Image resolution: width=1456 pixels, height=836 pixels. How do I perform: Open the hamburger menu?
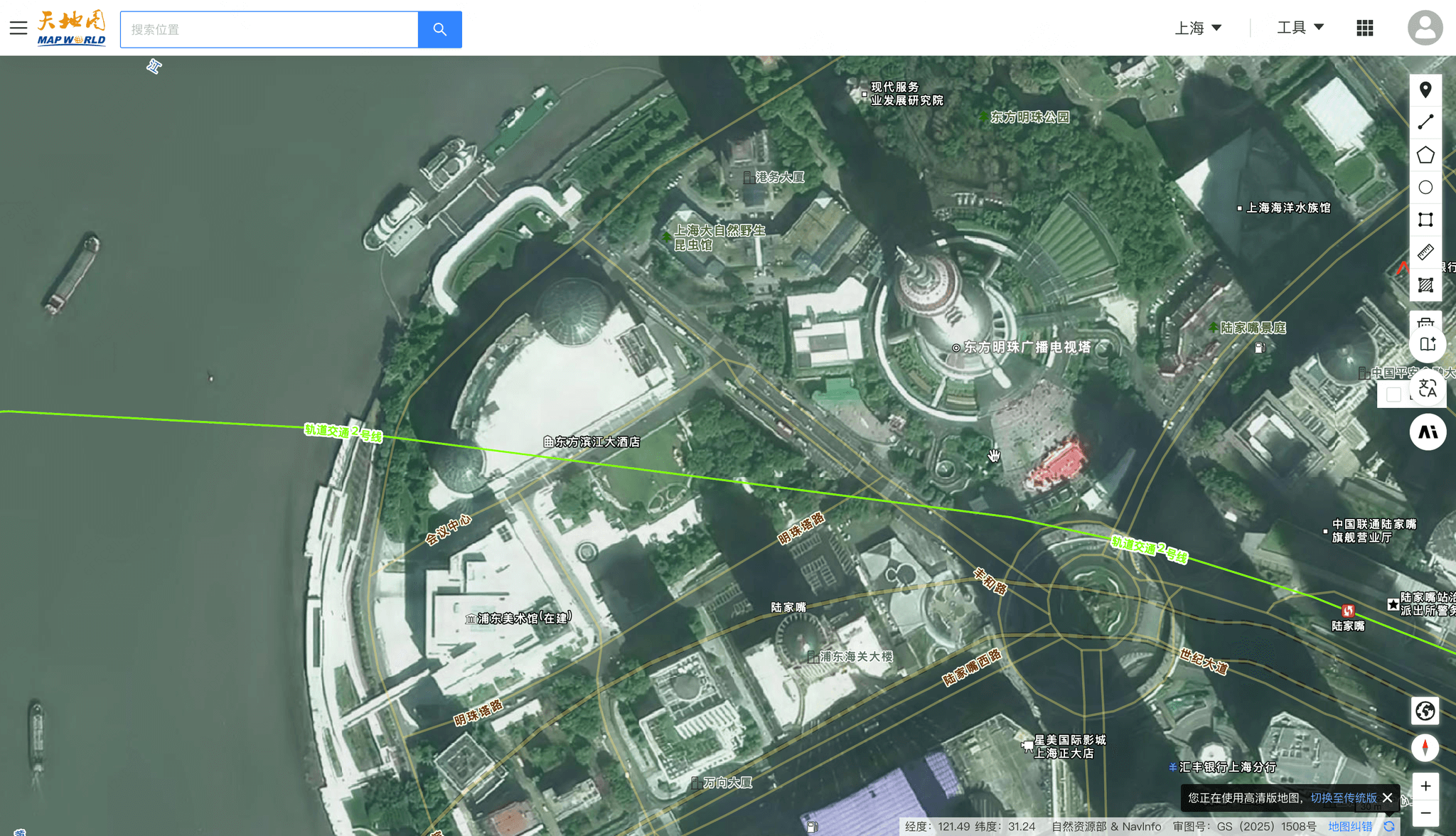pyautogui.click(x=18, y=28)
